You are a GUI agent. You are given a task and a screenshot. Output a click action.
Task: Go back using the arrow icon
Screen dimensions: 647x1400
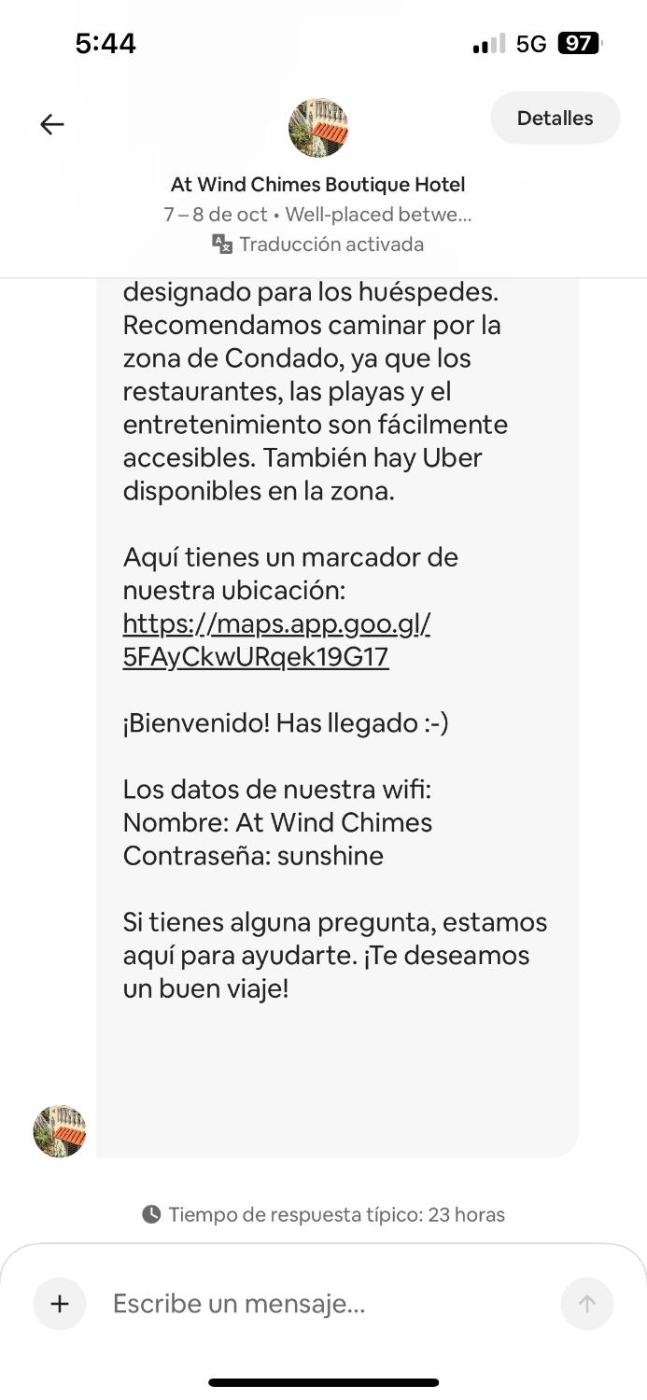(x=52, y=124)
